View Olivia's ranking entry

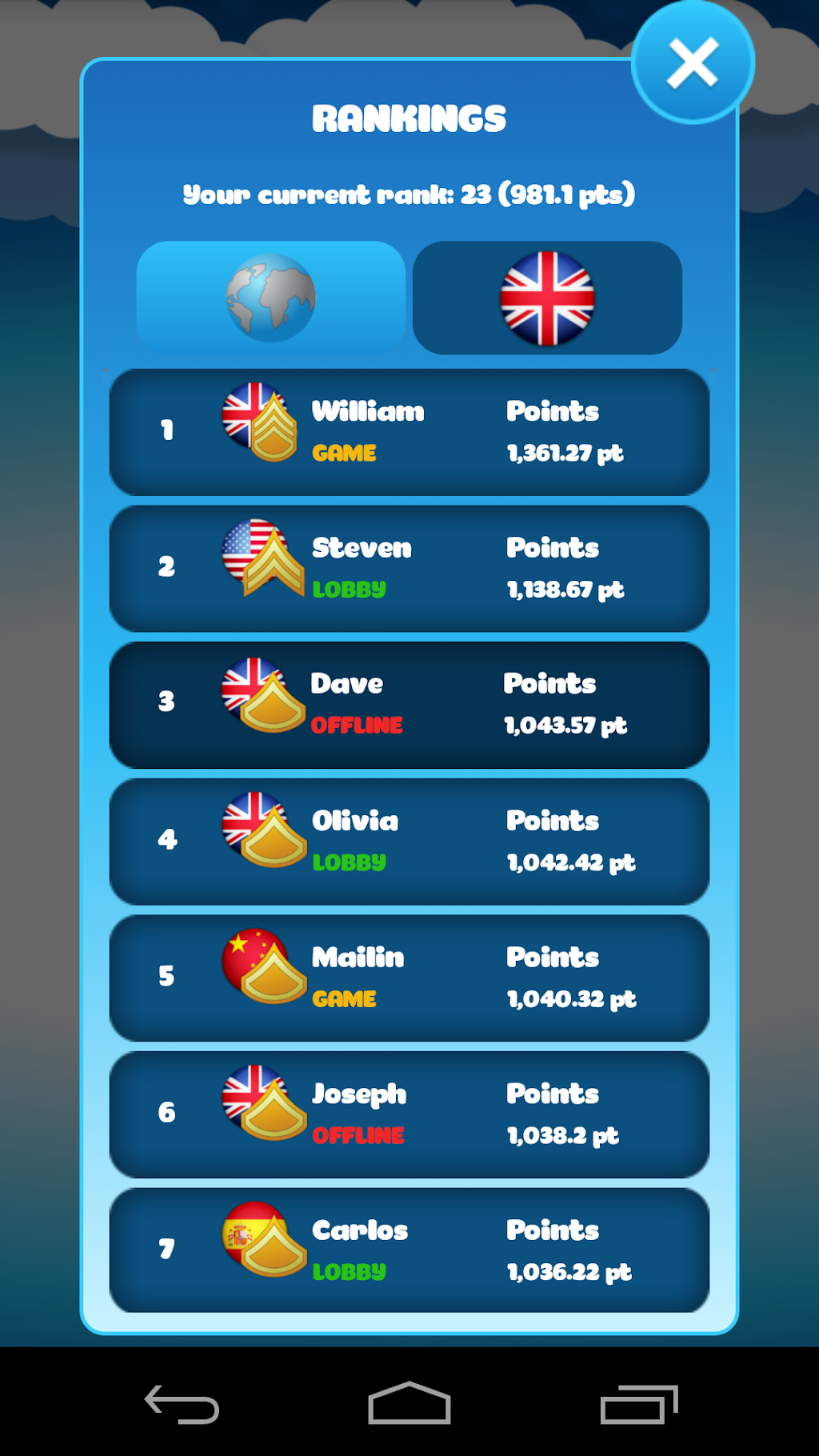pos(409,842)
